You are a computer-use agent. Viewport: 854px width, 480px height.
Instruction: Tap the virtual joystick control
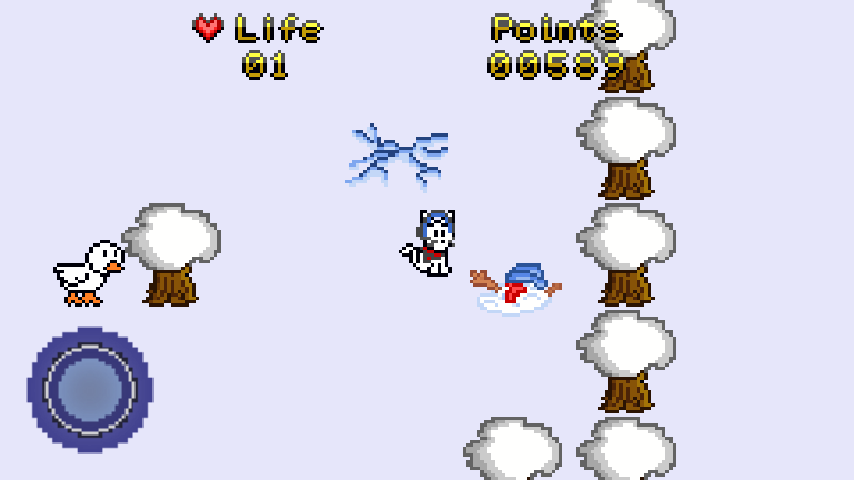pyautogui.click(x=90, y=389)
